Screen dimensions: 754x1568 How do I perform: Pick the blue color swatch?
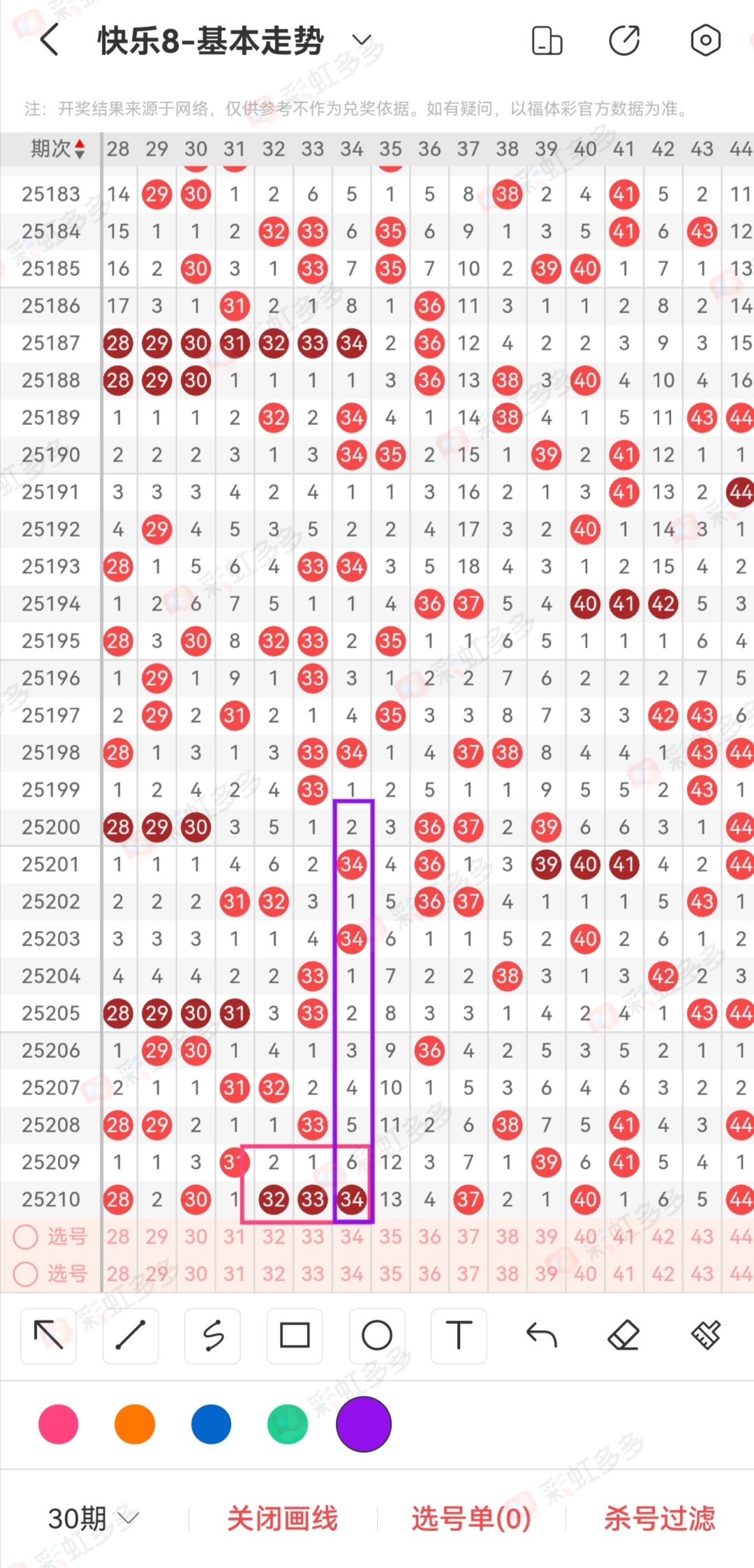211,1424
